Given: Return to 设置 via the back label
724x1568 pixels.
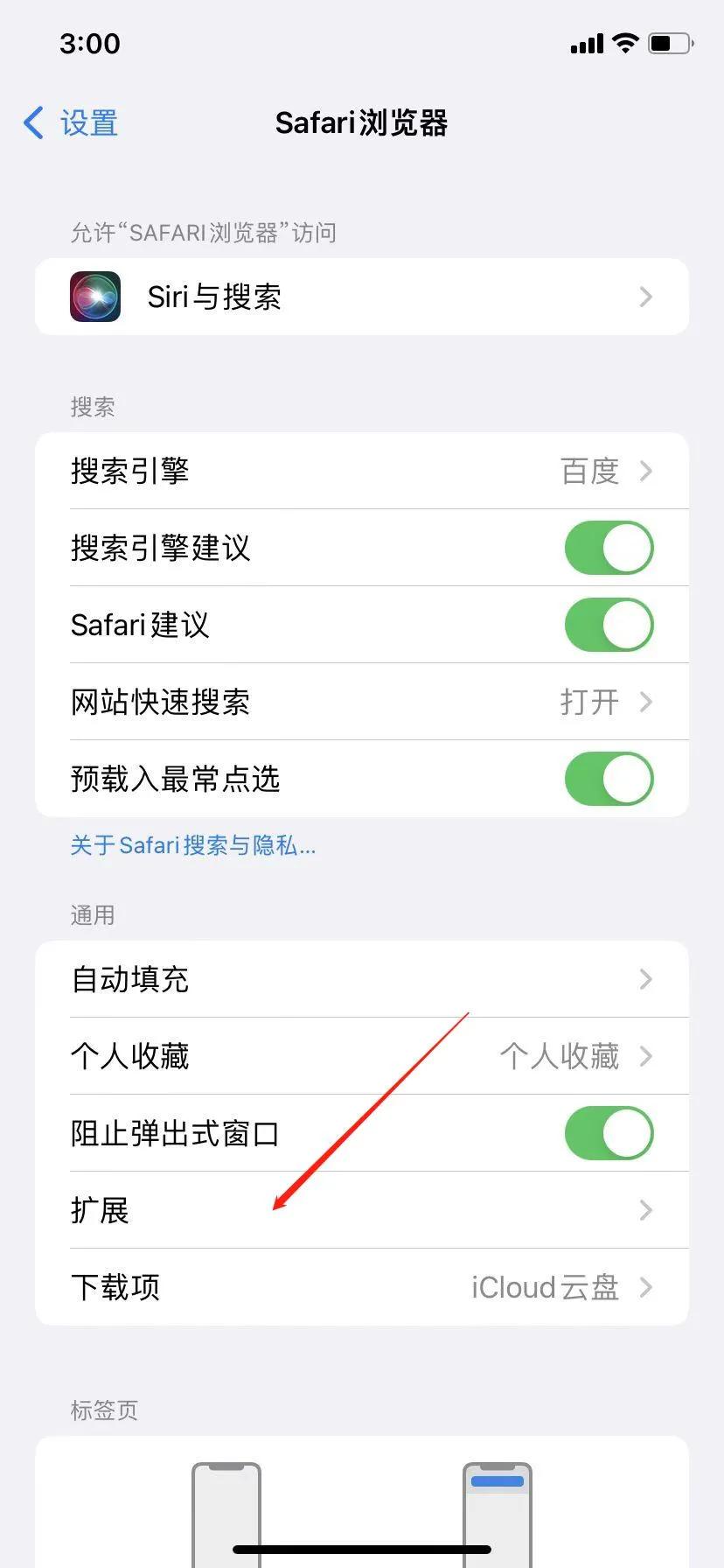Looking at the screenshot, I should [89, 123].
